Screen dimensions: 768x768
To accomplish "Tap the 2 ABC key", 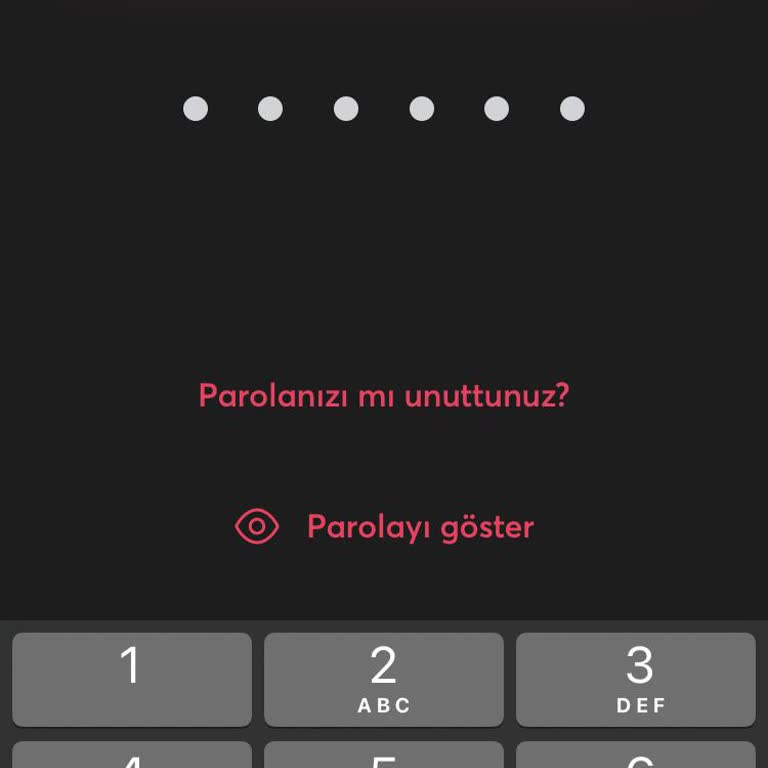I will coord(383,678).
